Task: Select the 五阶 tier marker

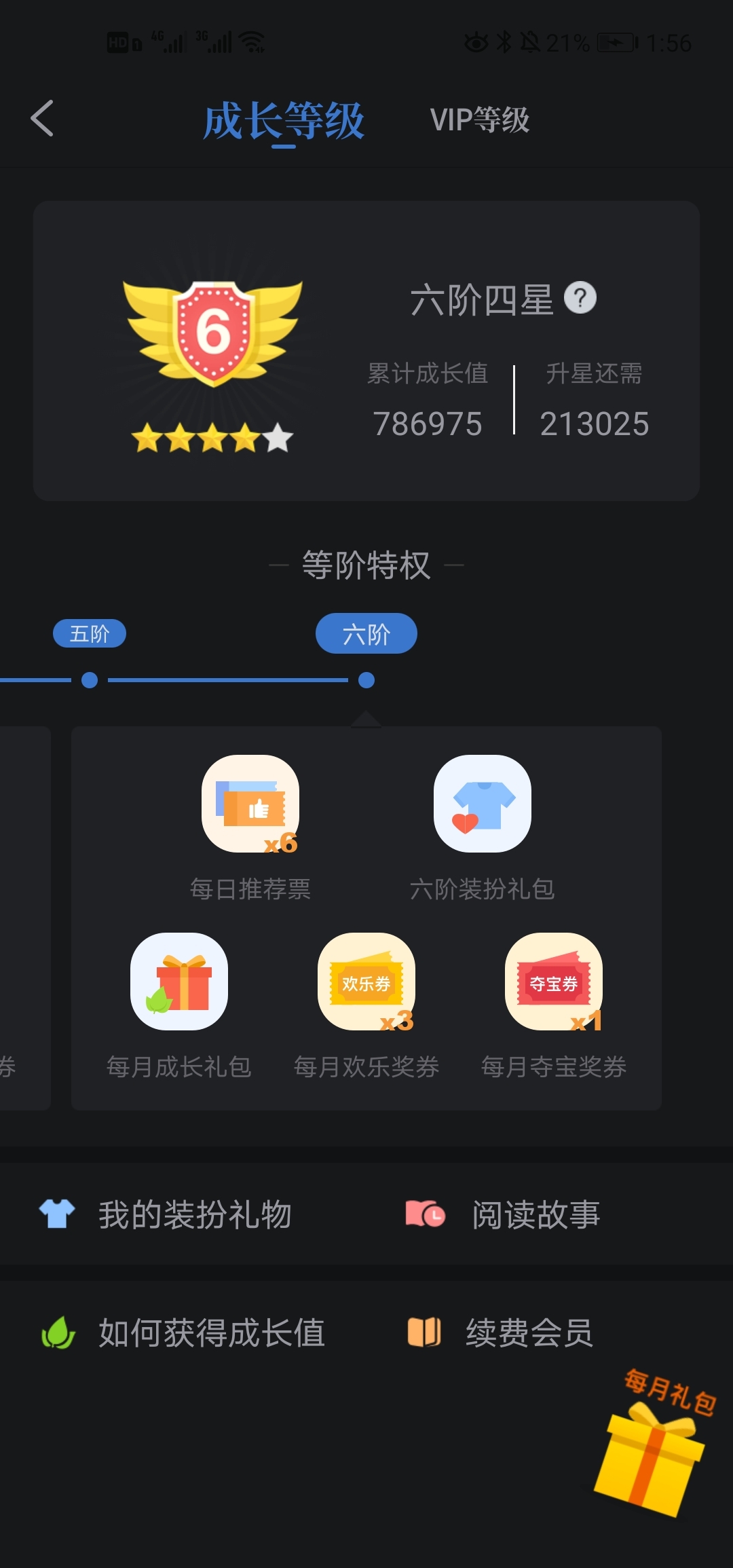Action: [x=90, y=634]
